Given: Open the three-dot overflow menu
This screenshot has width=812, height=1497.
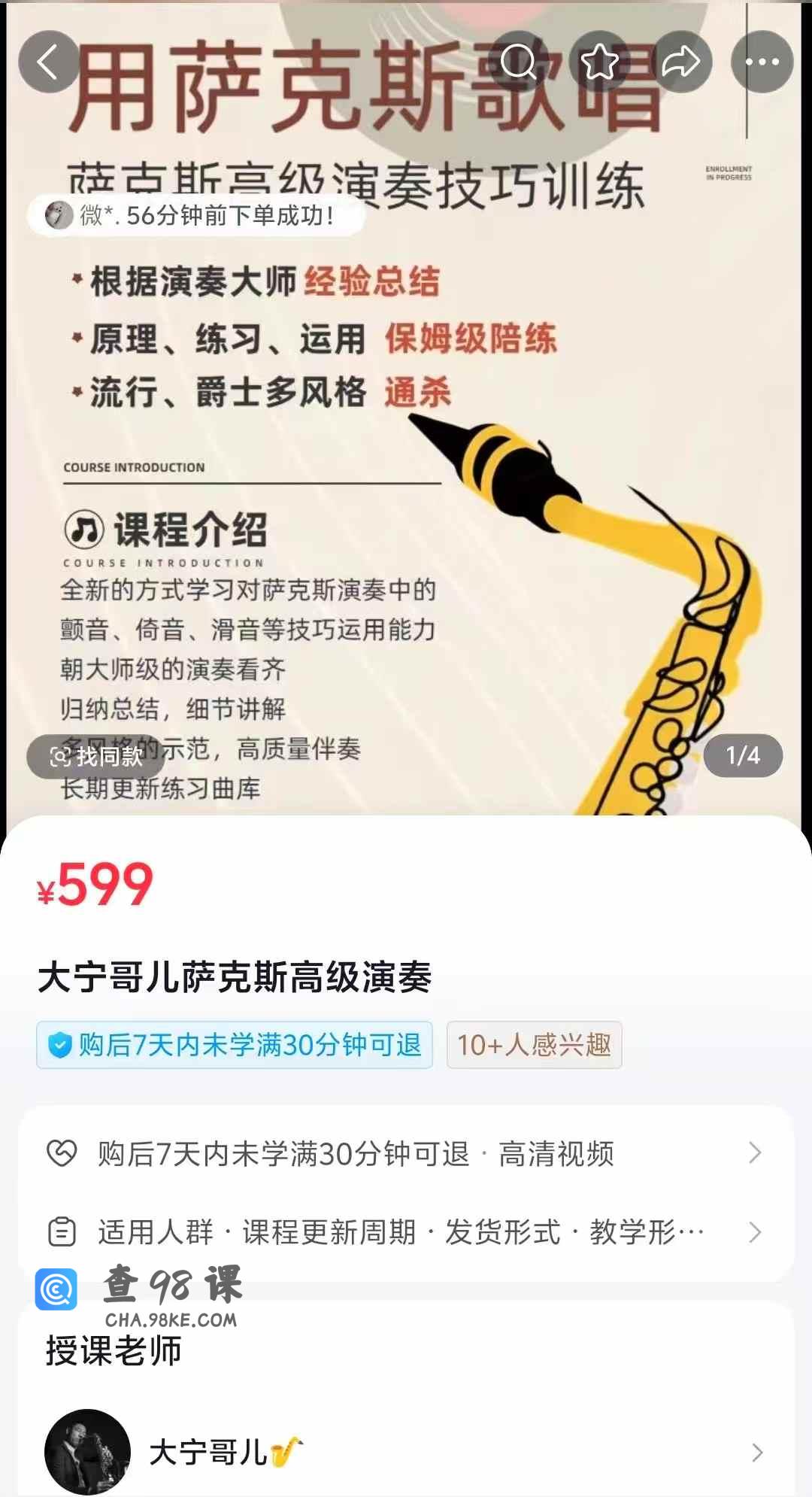Looking at the screenshot, I should 762,62.
